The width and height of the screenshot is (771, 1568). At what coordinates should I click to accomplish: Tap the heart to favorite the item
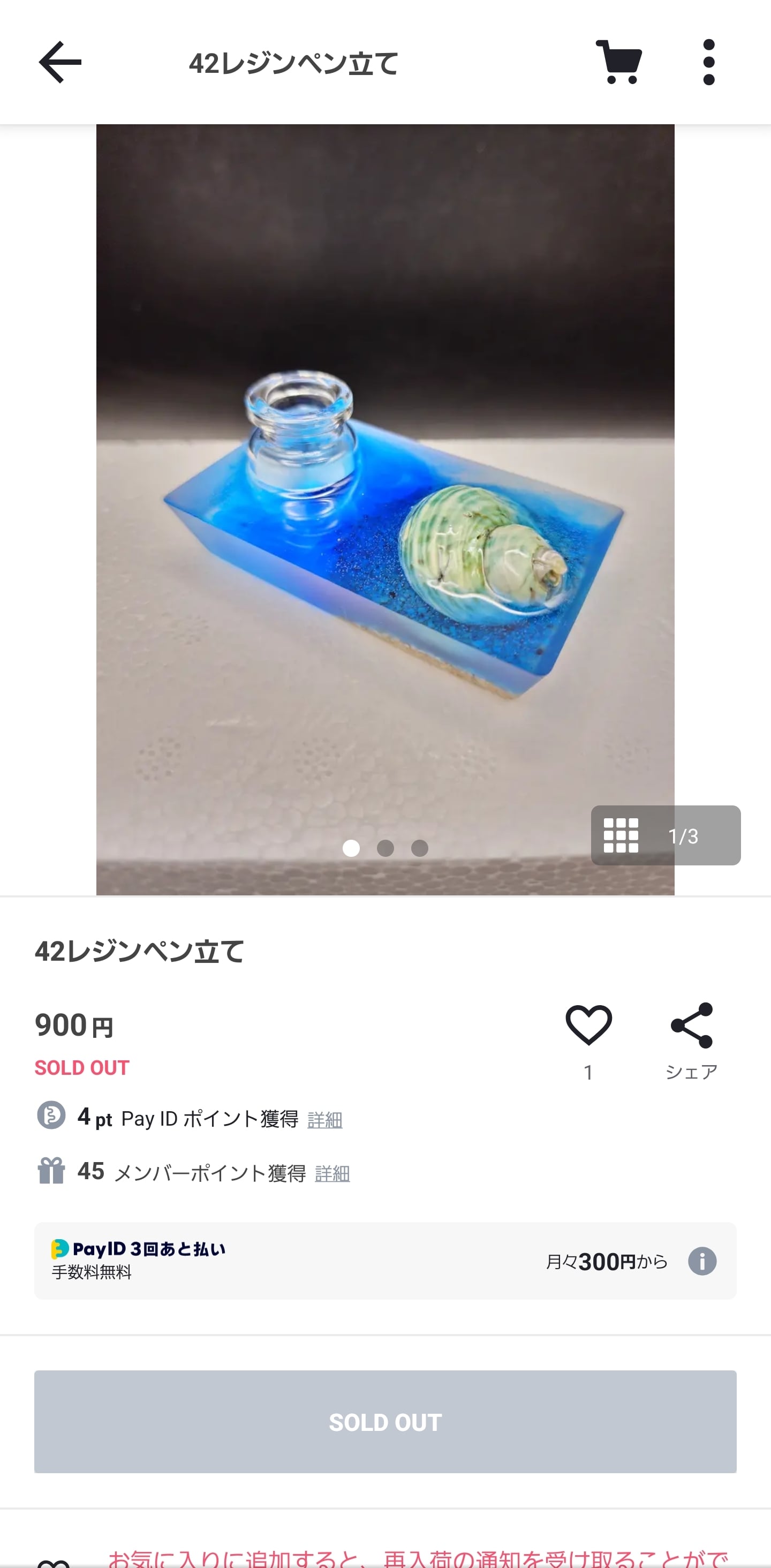click(588, 1023)
